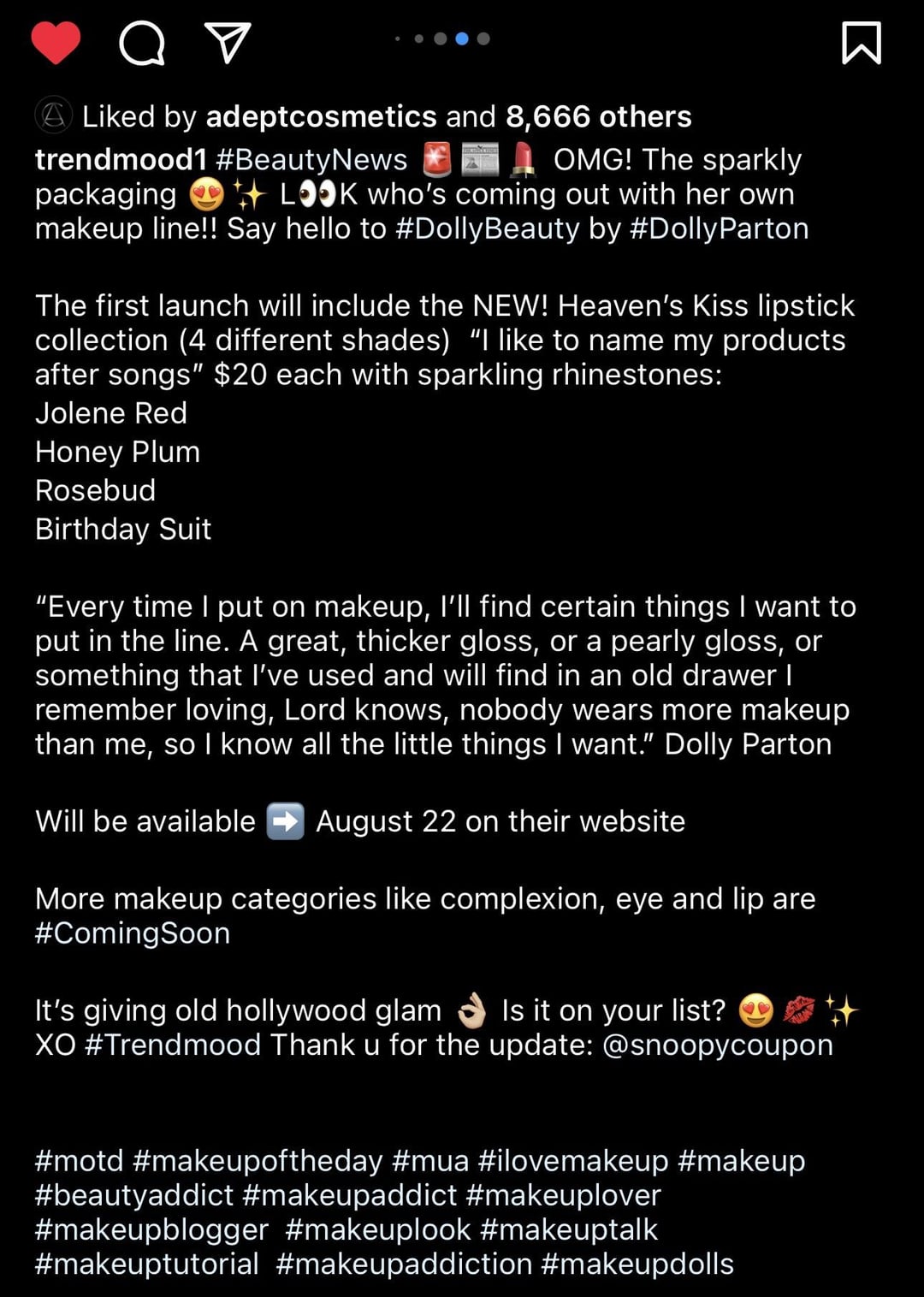Viewport: 924px width, 1297px height.
Task: View the 8,666 others who liked
Action: click(x=598, y=116)
